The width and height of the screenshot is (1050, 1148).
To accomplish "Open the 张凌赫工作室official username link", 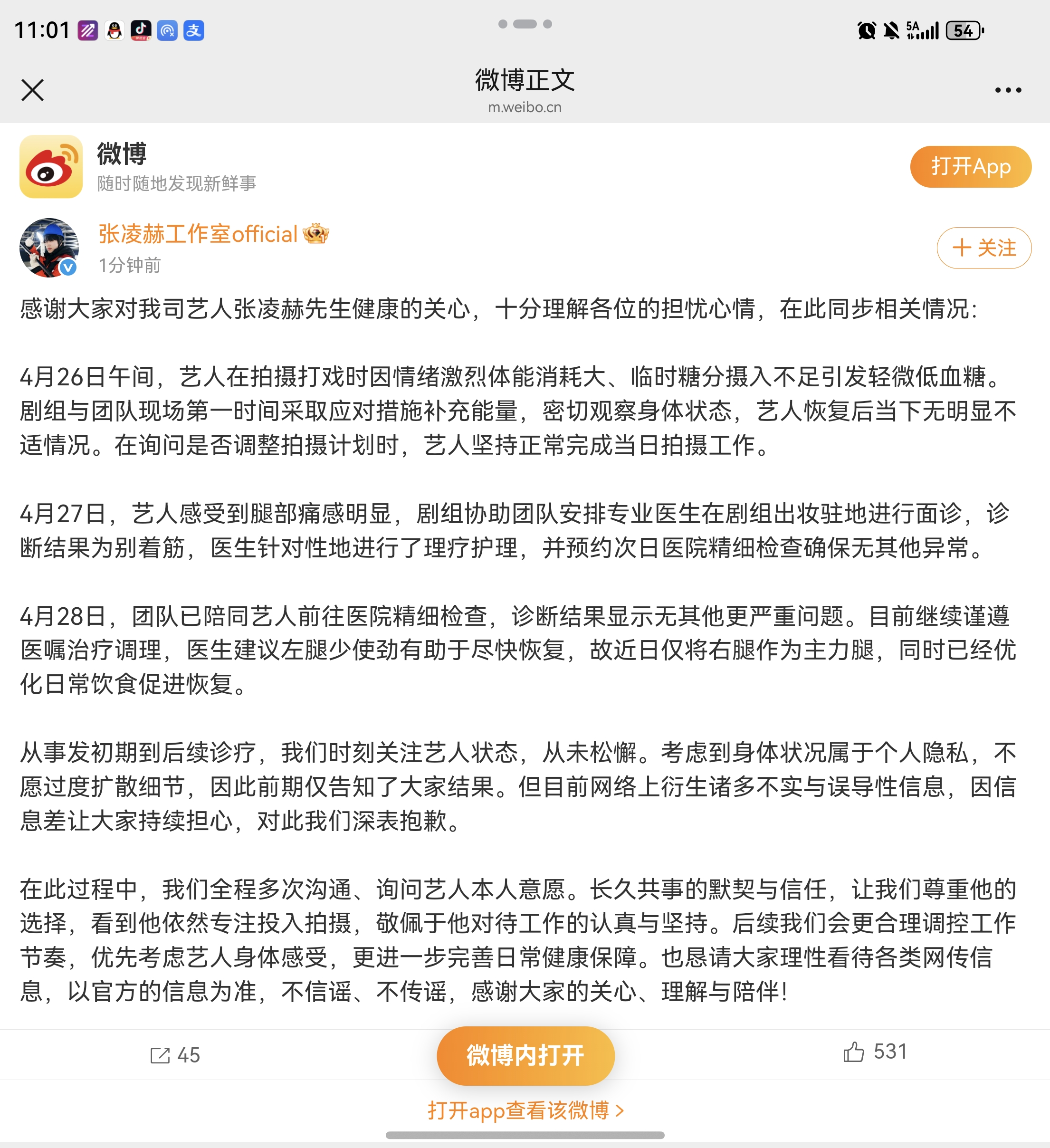I will point(198,234).
